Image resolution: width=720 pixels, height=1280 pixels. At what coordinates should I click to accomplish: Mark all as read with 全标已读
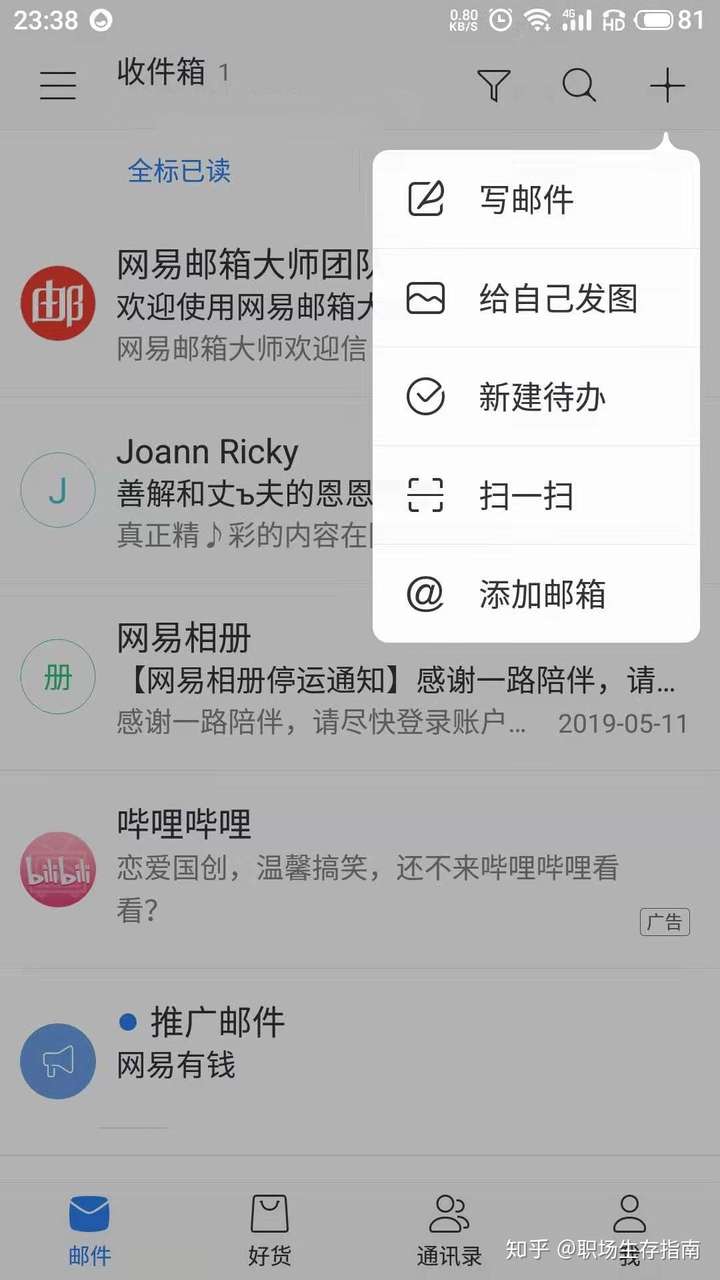(179, 171)
